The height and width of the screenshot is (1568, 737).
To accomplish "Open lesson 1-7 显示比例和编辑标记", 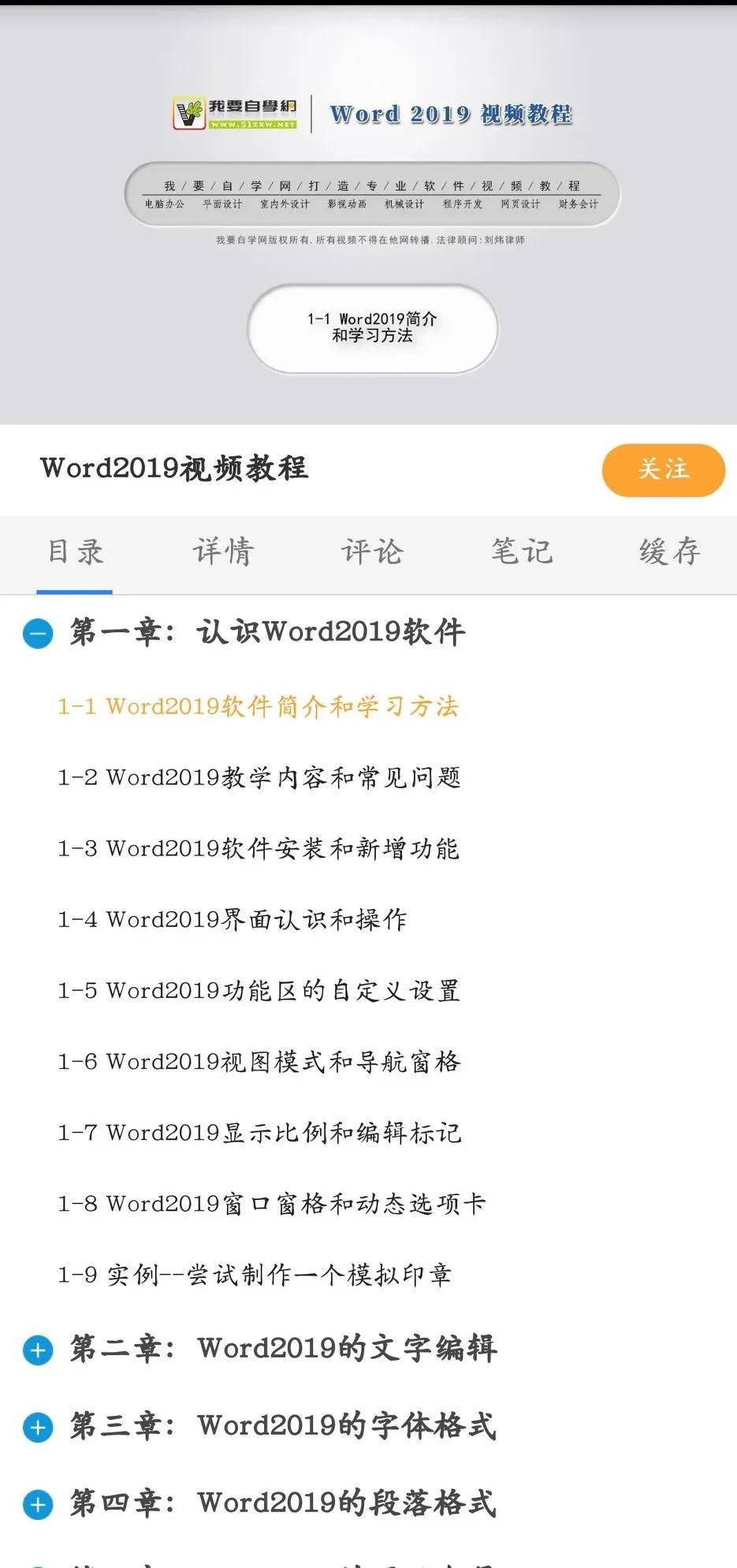I will point(259,1132).
